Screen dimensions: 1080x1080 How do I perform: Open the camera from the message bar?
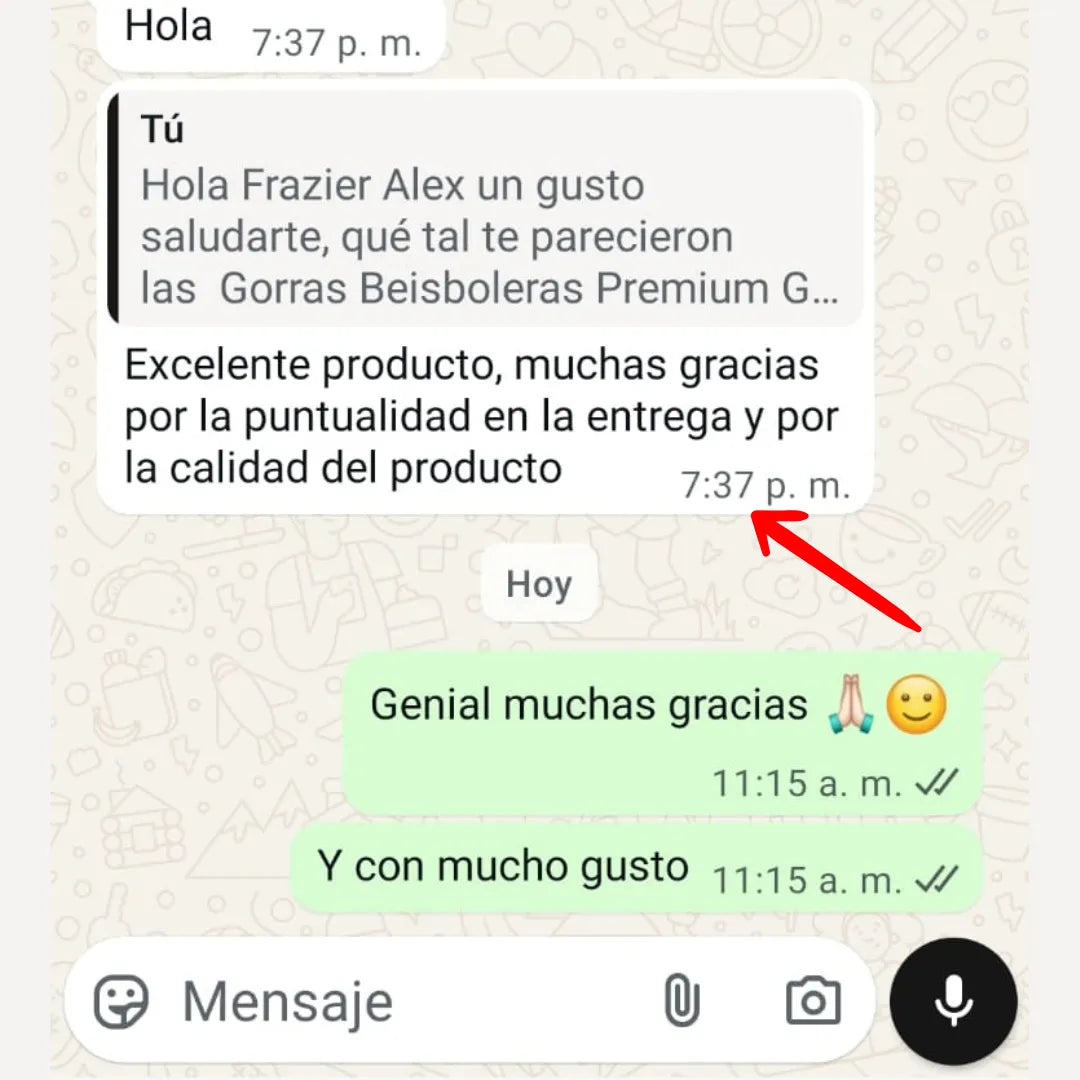tap(812, 1001)
